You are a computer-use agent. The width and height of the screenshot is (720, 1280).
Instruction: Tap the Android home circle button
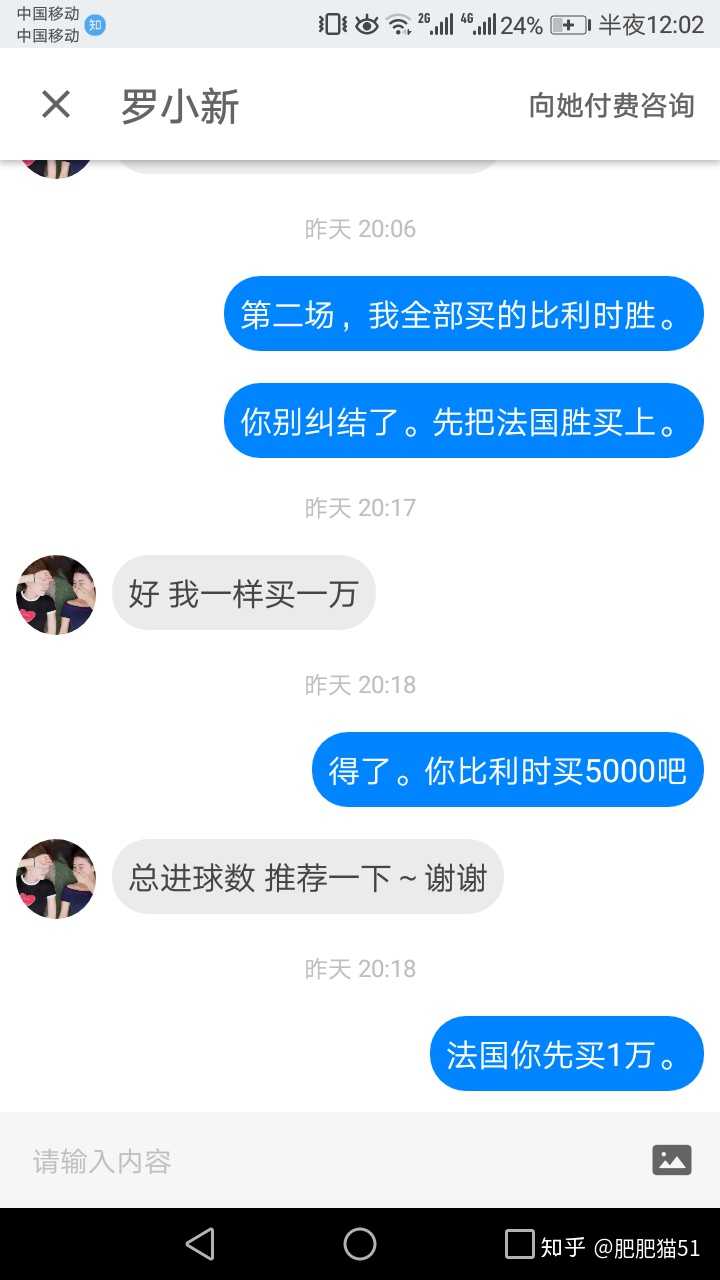(360, 1243)
